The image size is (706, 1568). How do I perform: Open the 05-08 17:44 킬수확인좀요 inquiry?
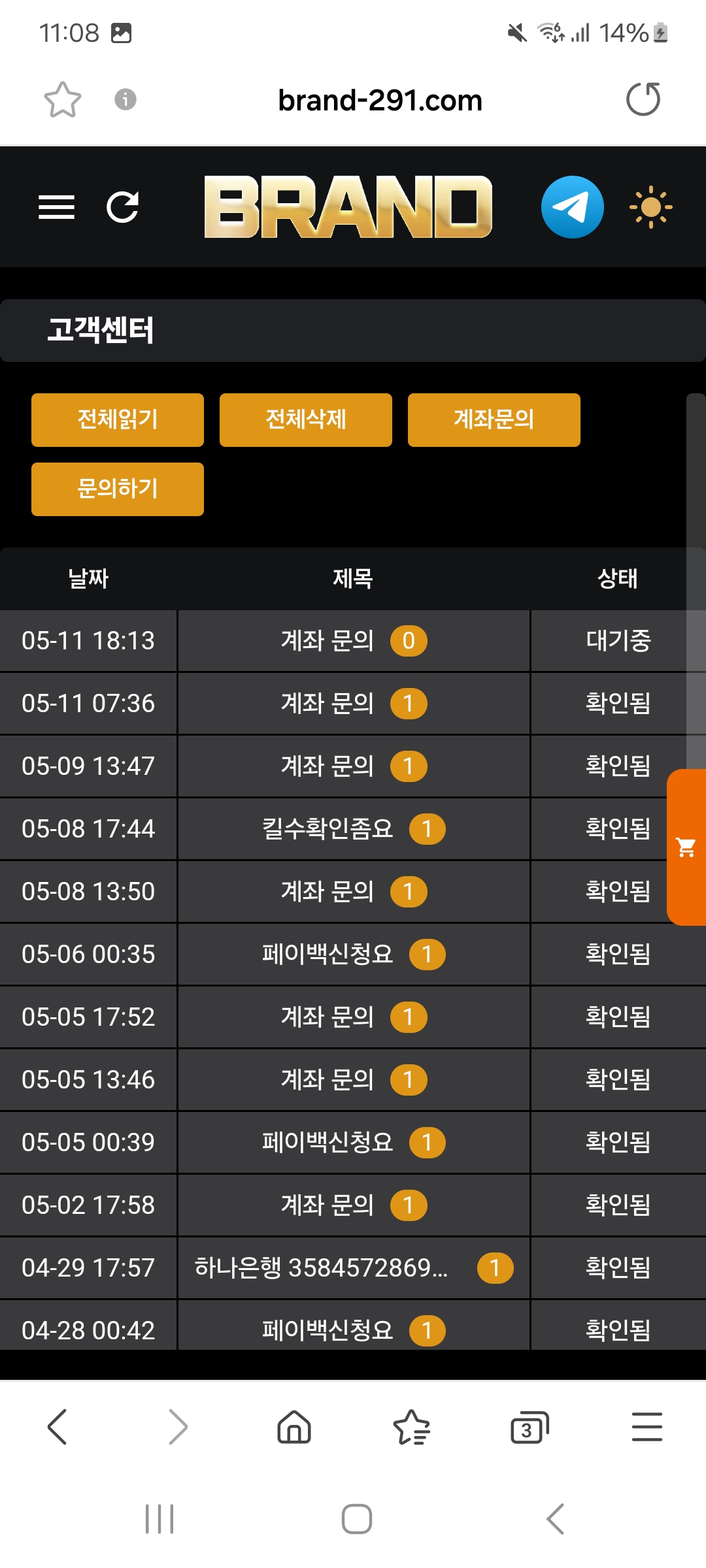[353, 829]
